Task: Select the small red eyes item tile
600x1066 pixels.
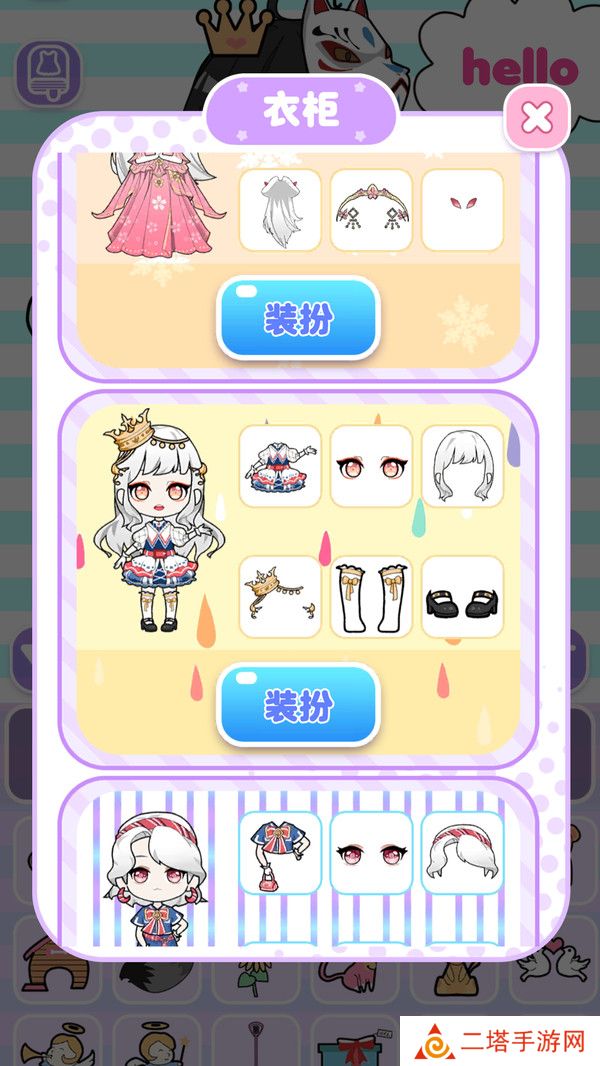Action: [462, 210]
